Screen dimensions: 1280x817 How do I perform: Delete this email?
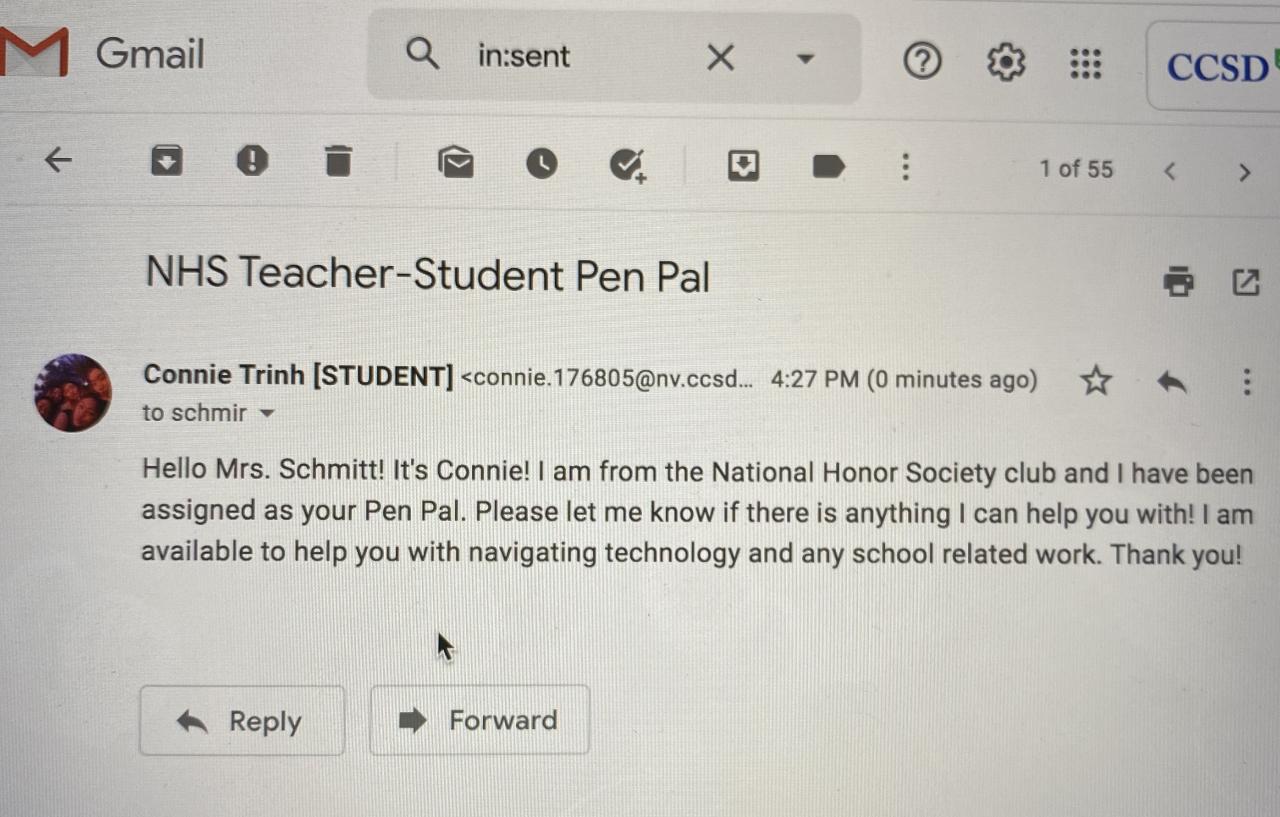click(x=339, y=160)
